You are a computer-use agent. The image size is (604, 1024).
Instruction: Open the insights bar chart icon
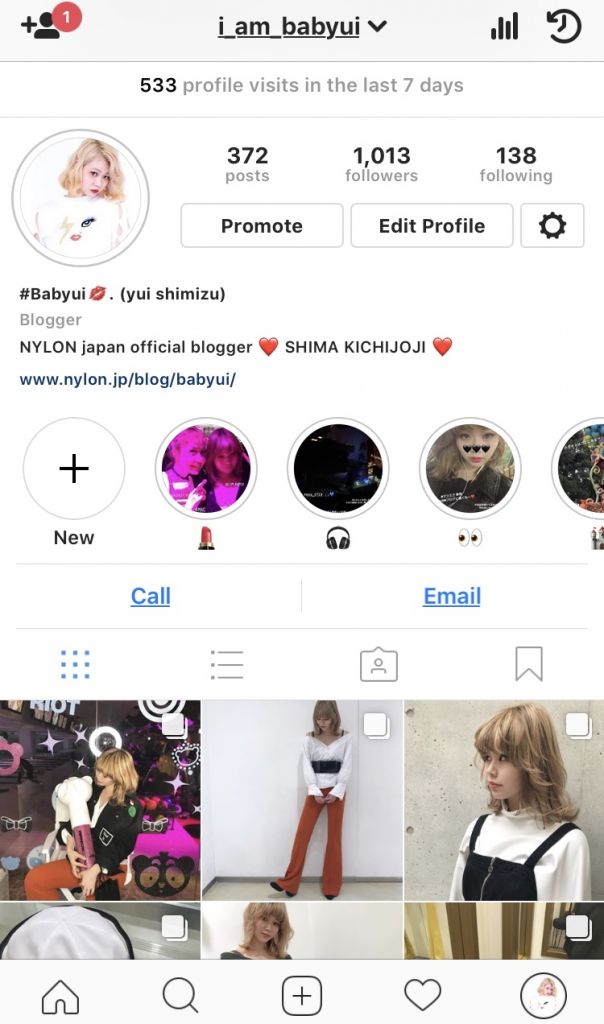pos(505,27)
